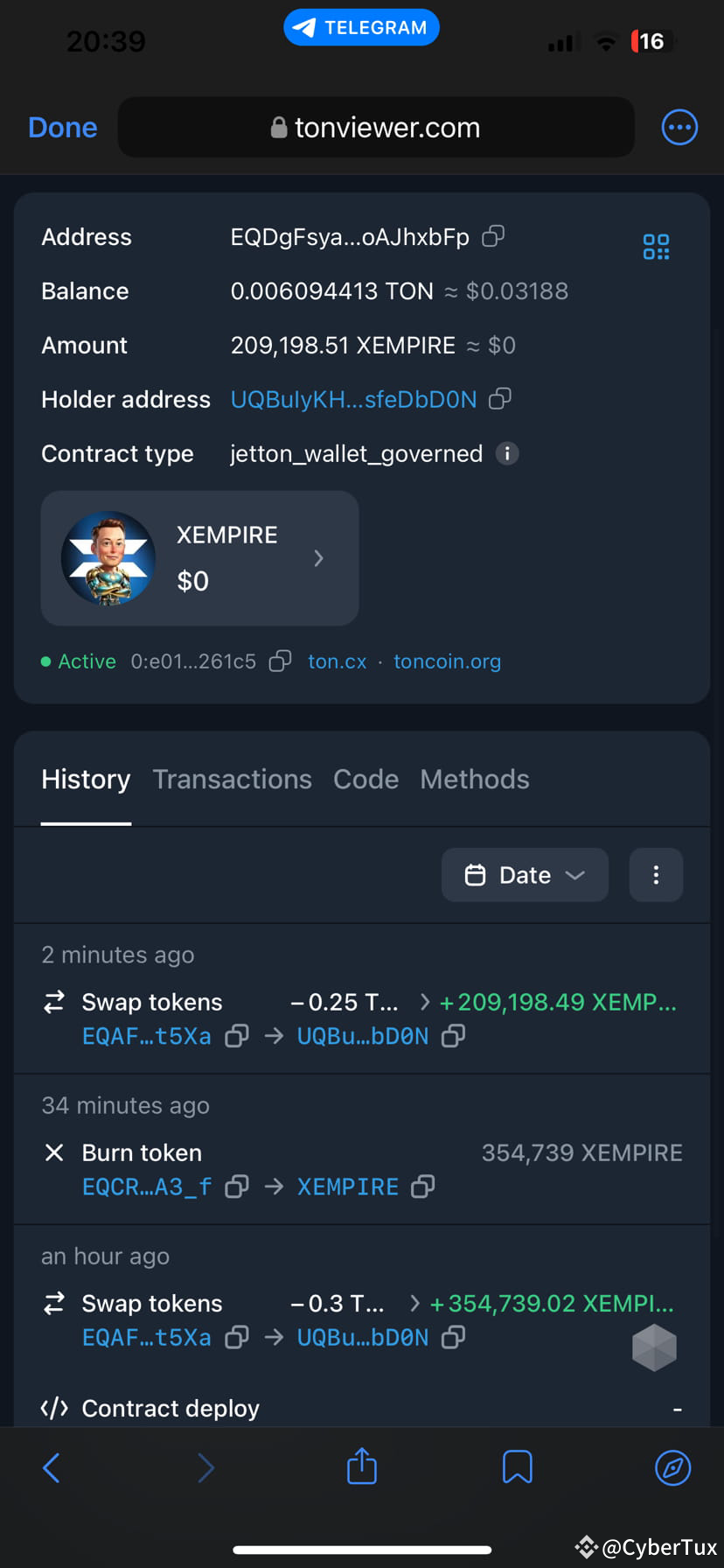Click the X burn icon on Burn token entry
Image resolution: width=724 pixels, height=1568 pixels.
point(53,1152)
